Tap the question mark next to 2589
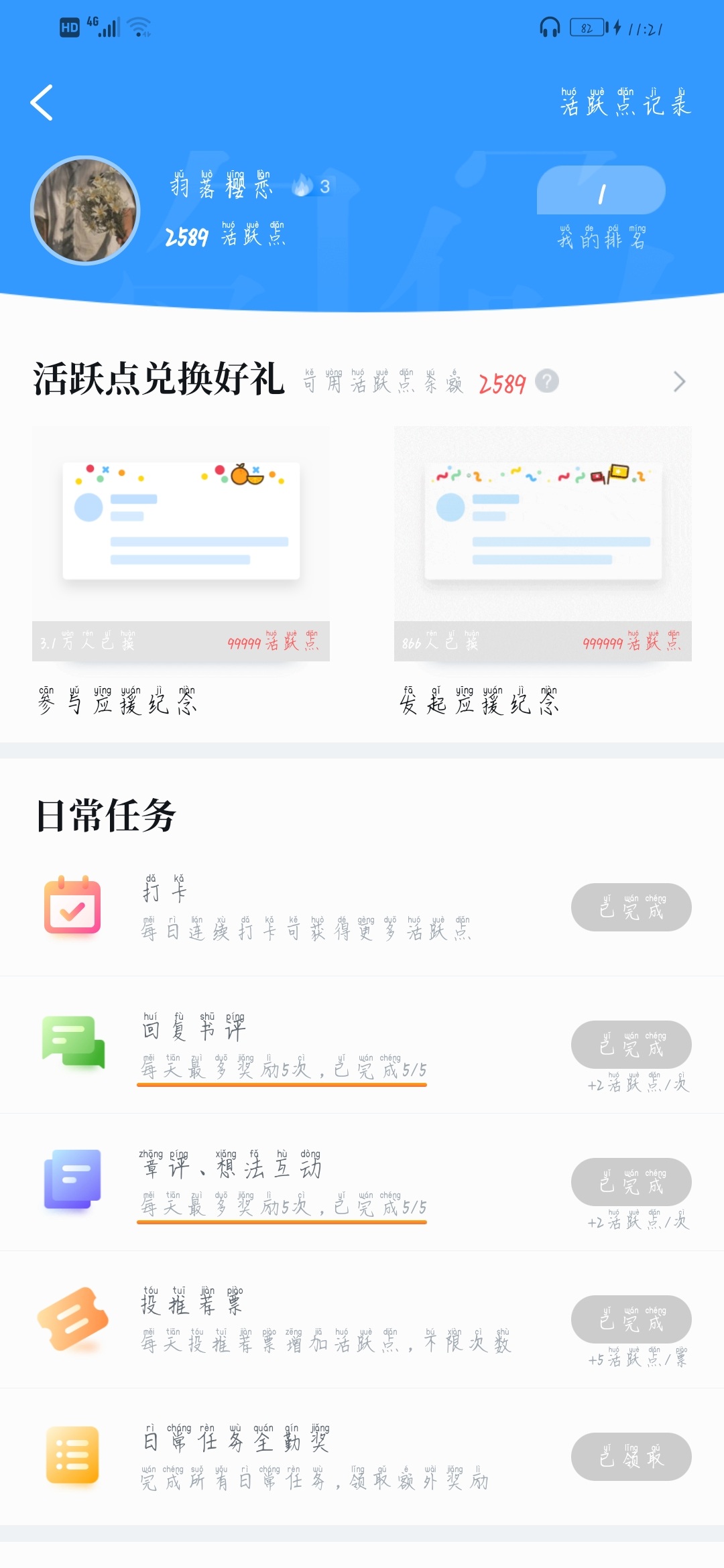Screen dimensions: 724x1568 point(547,381)
